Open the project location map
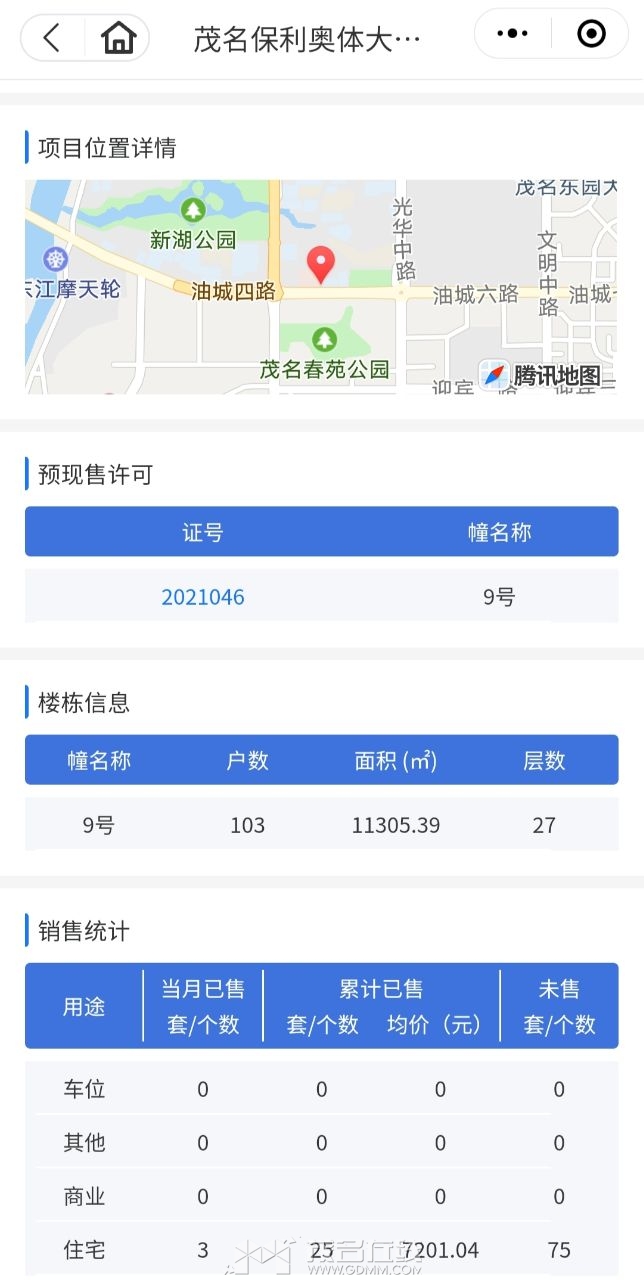 click(x=321, y=287)
